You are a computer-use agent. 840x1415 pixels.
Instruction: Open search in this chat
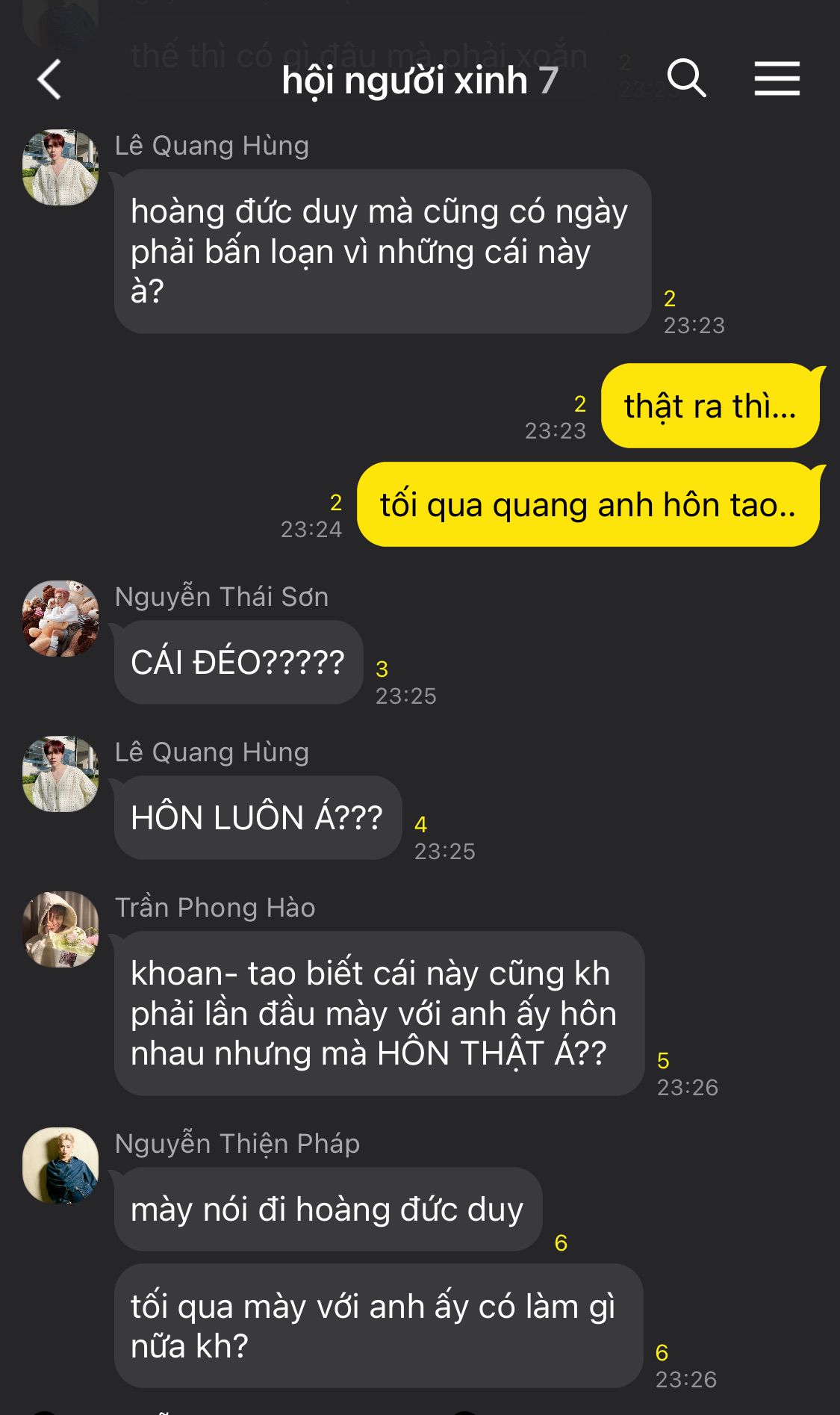(686, 78)
